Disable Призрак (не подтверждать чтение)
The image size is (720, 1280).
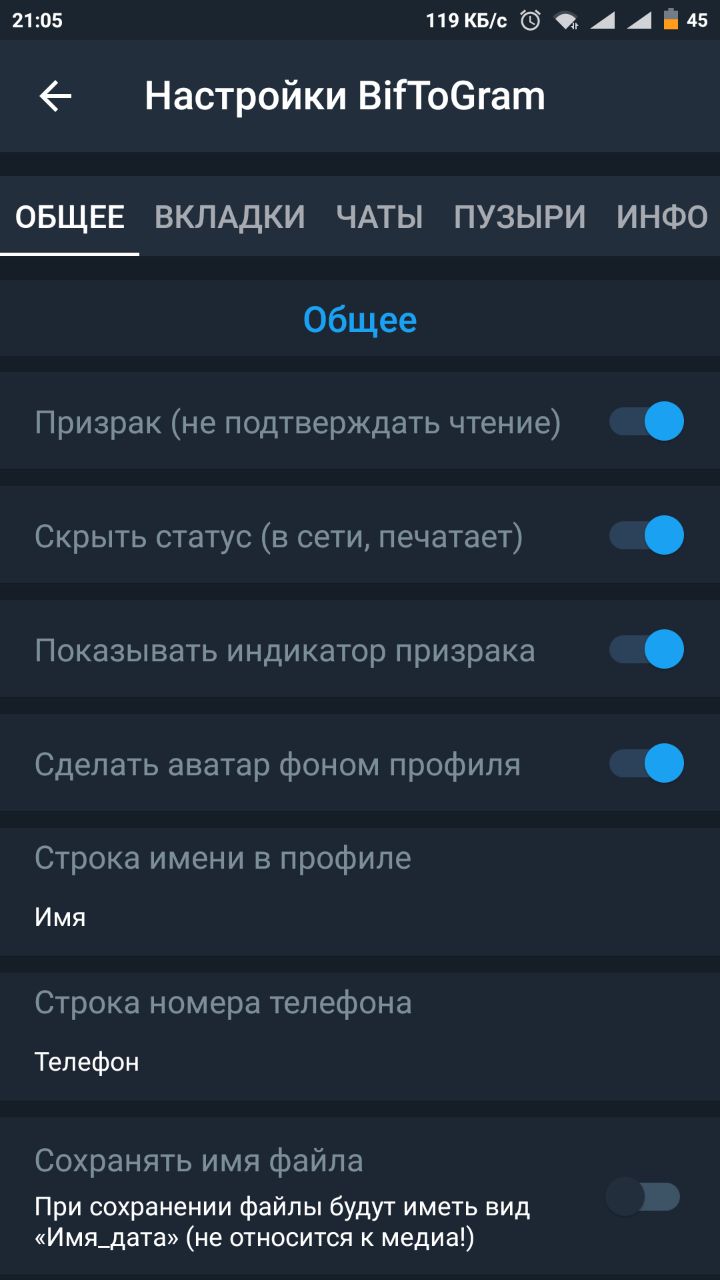click(x=647, y=421)
